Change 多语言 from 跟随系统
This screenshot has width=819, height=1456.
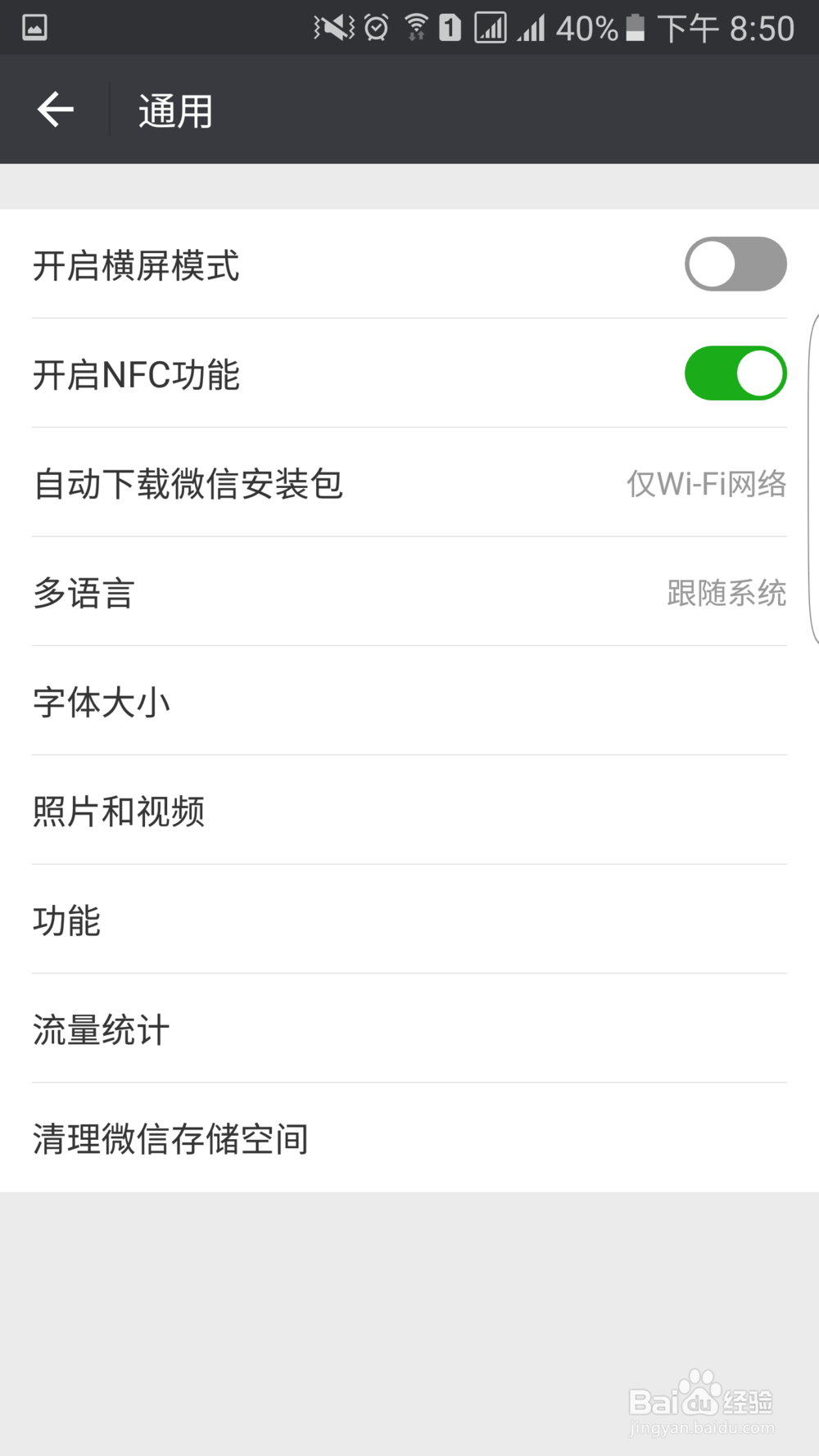[409, 593]
